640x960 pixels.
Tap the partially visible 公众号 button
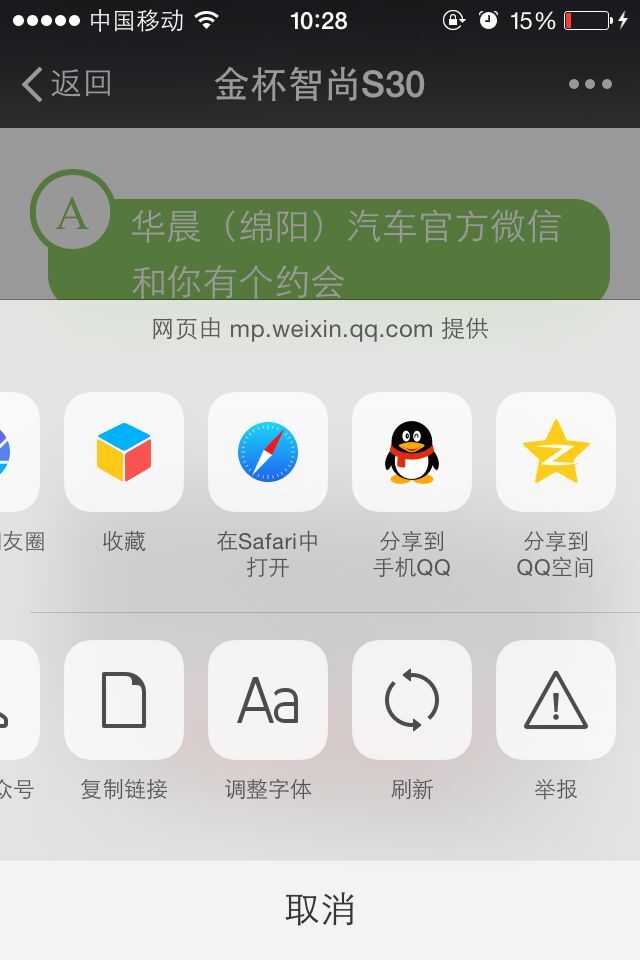tap(16, 700)
